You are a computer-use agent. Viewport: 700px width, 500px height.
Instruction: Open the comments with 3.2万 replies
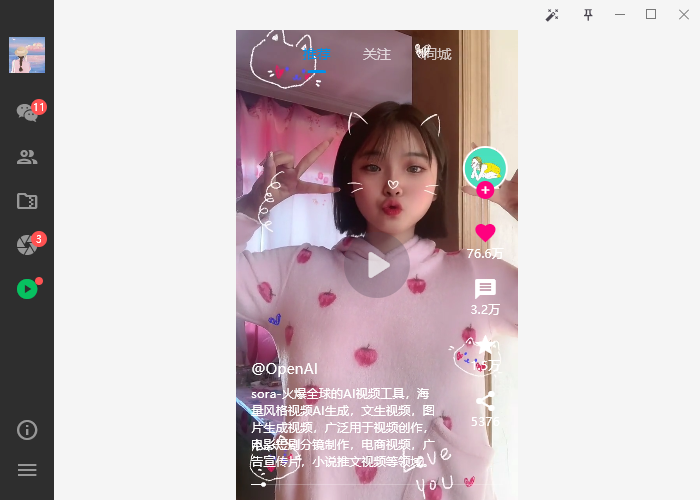[485, 289]
